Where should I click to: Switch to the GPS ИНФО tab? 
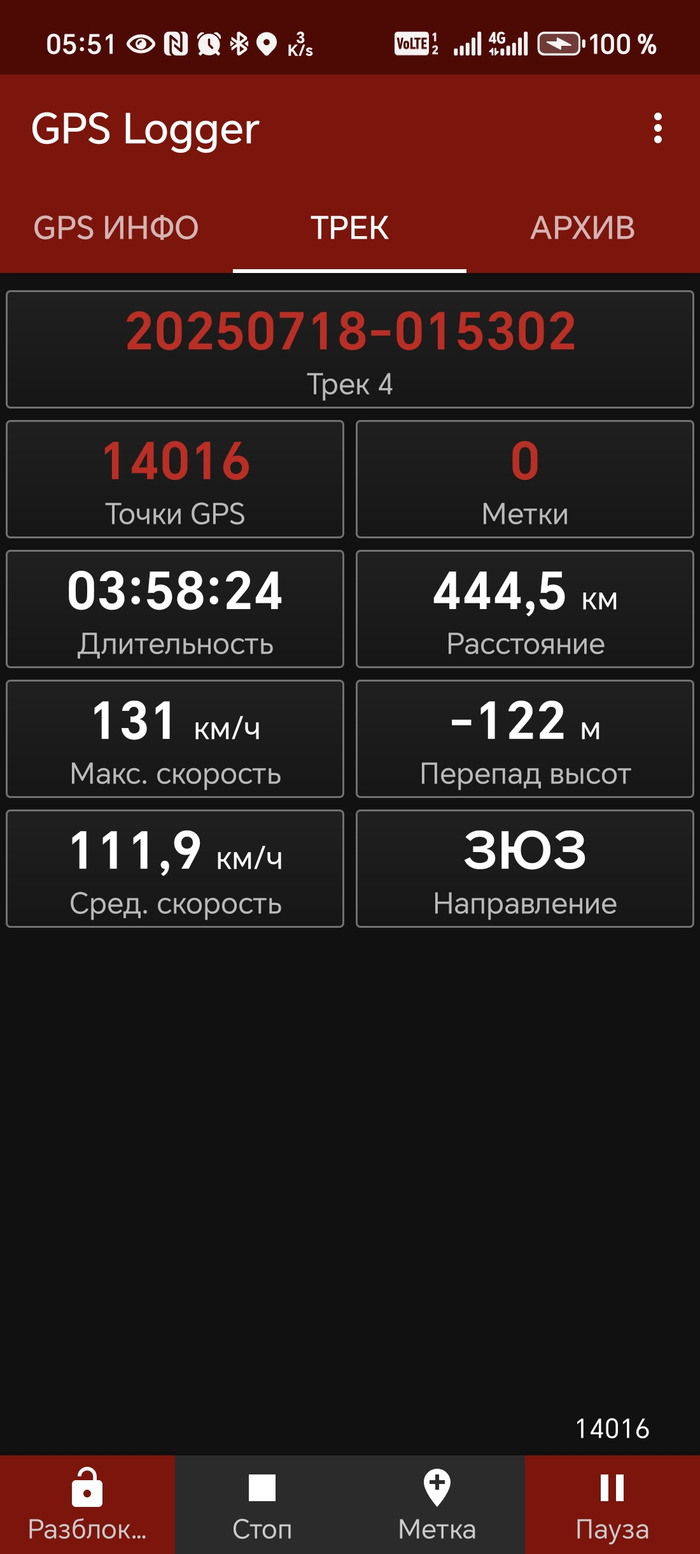[116, 228]
